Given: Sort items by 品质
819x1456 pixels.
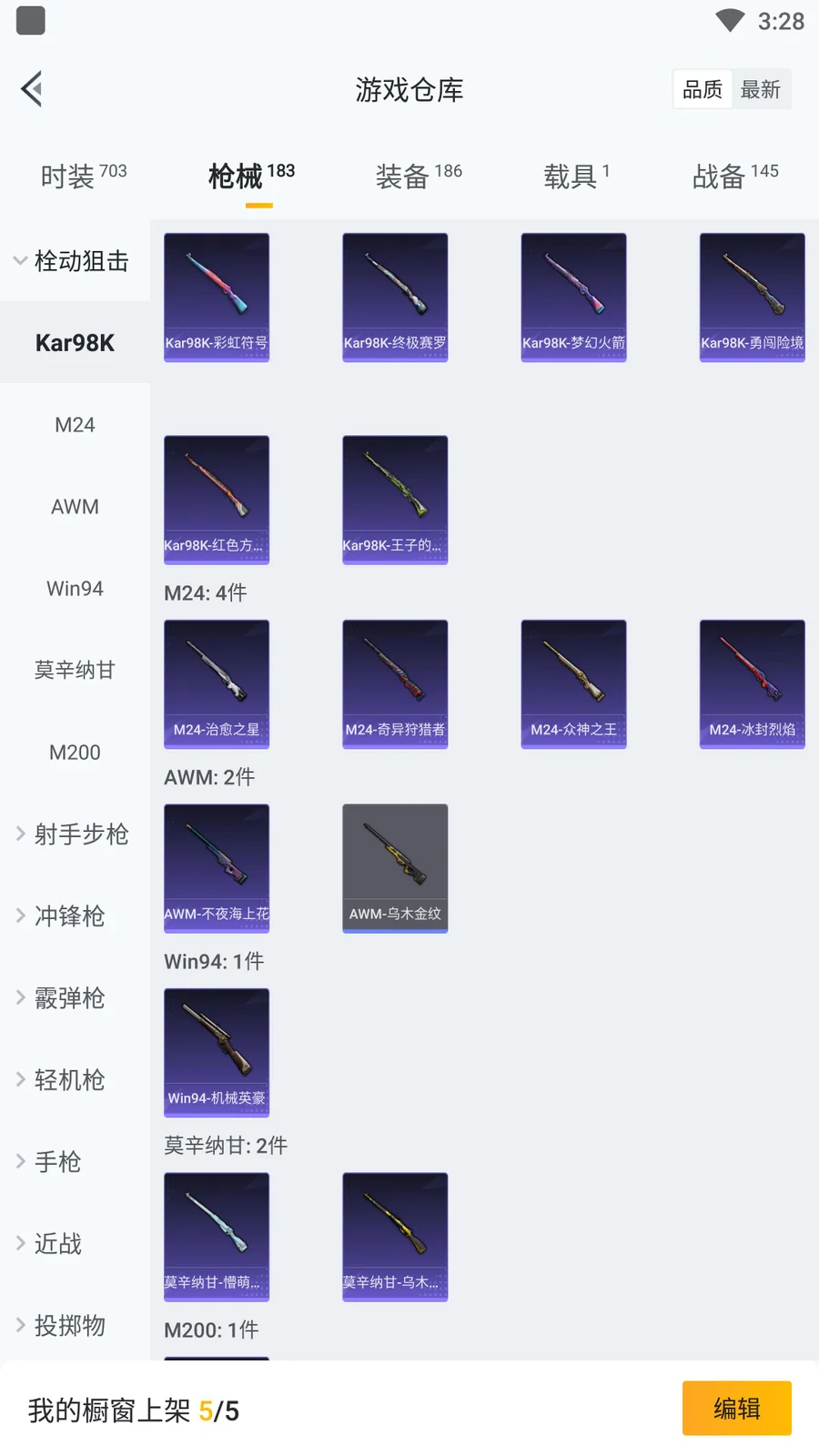Looking at the screenshot, I should [703, 89].
